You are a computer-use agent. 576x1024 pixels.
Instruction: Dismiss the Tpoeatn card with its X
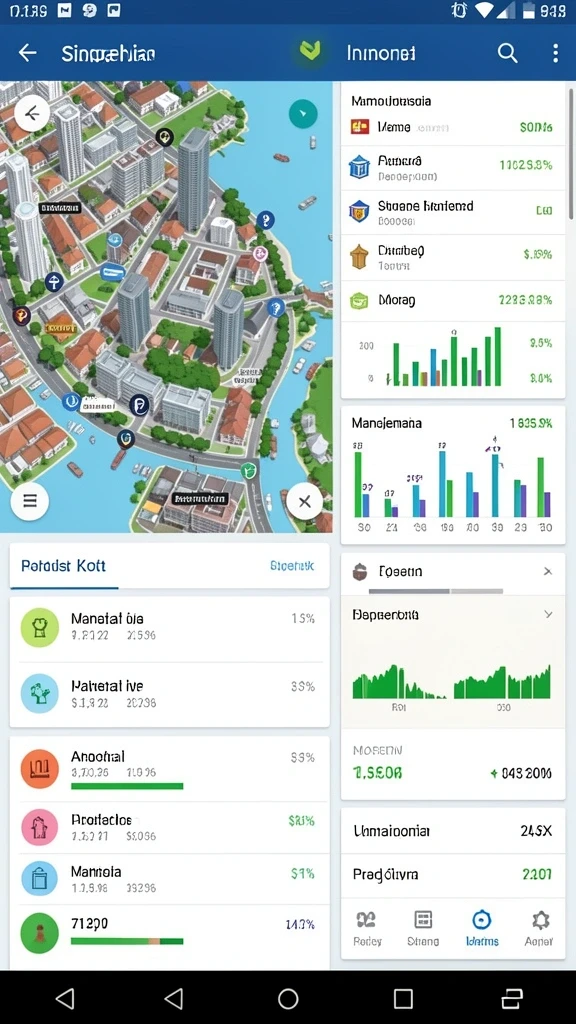[x=548, y=571]
